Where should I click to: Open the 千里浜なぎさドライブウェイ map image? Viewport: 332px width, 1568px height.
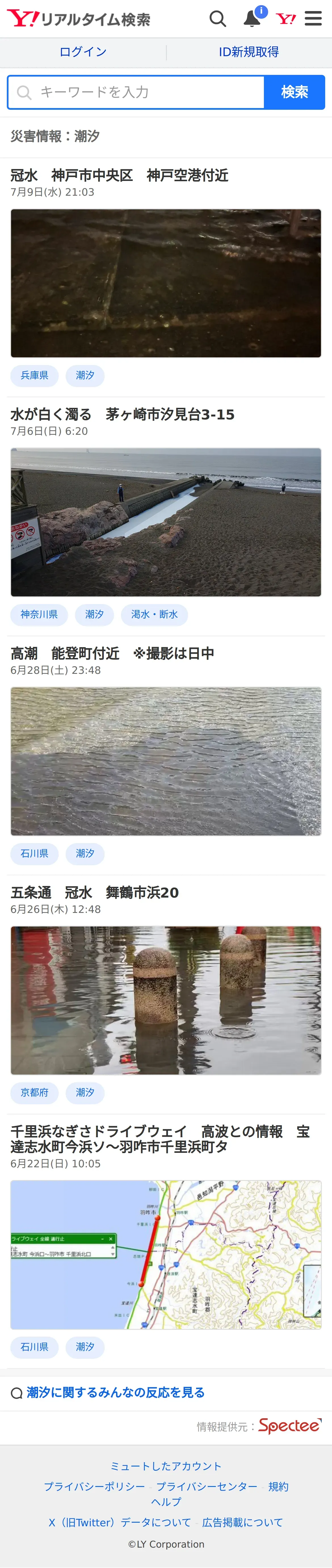(x=166, y=1255)
